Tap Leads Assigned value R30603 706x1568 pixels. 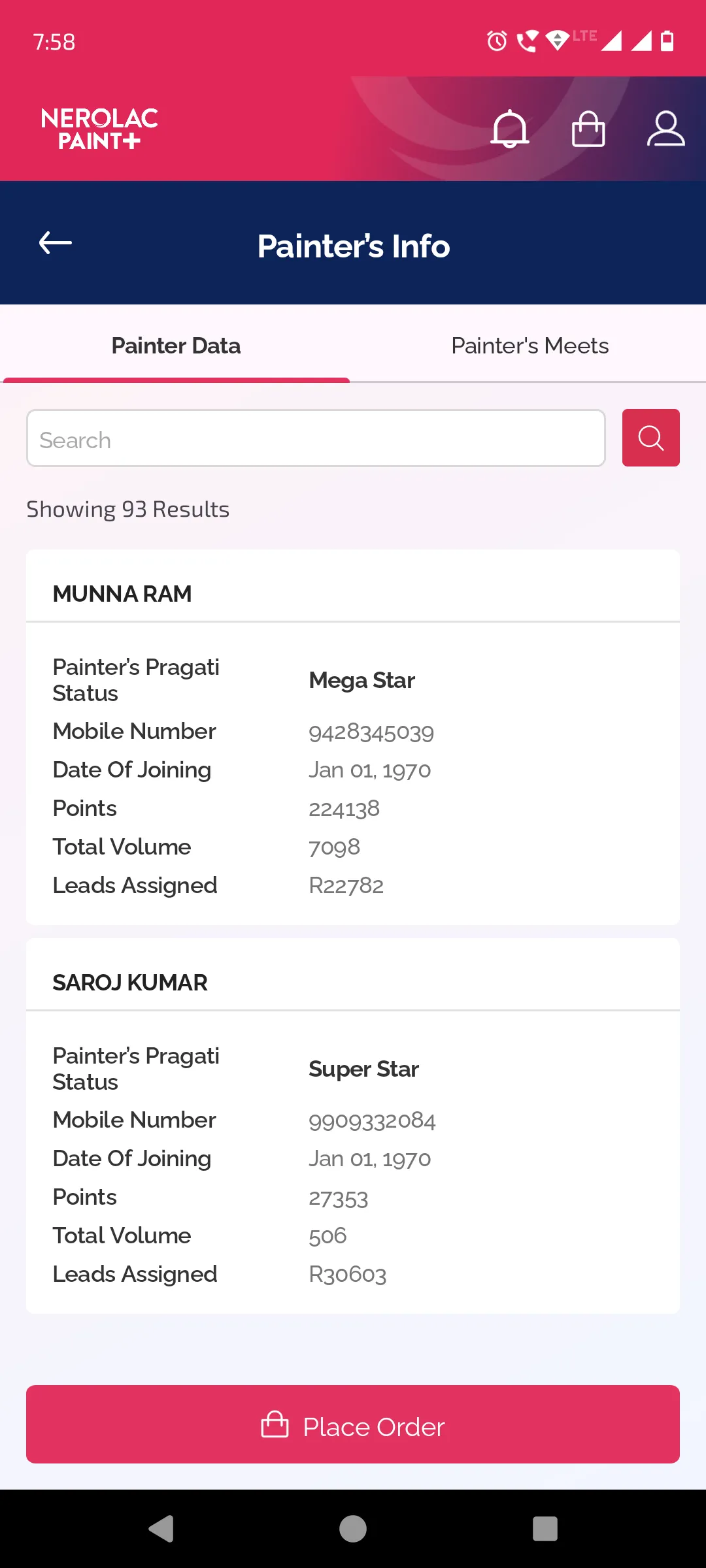348,1273
